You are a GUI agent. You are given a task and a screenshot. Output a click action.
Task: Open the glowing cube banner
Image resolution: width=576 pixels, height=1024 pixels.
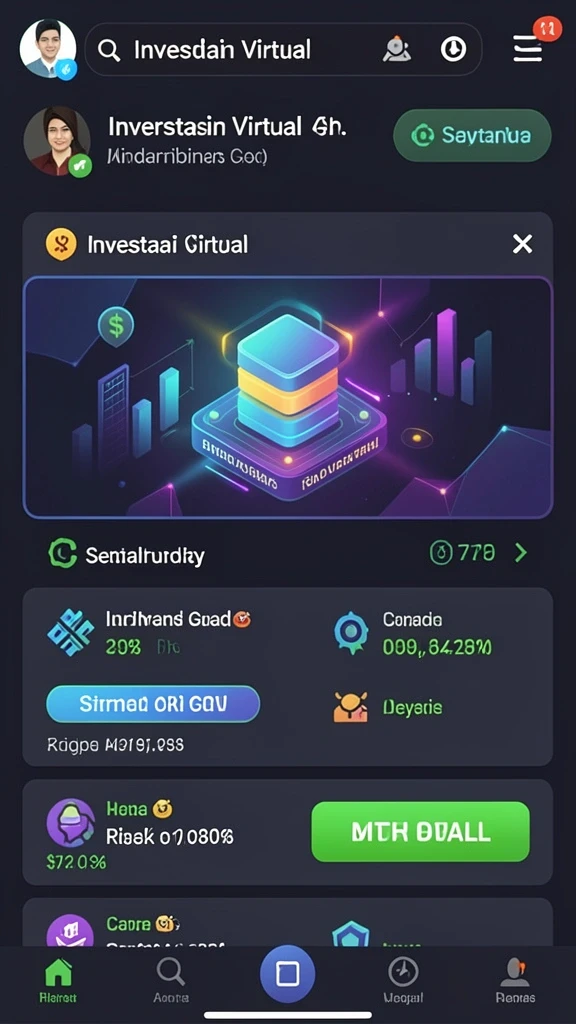[x=288, y=397]
